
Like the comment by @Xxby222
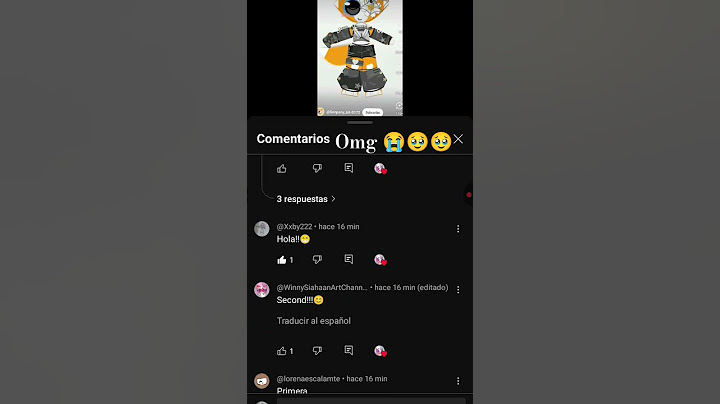282,259
